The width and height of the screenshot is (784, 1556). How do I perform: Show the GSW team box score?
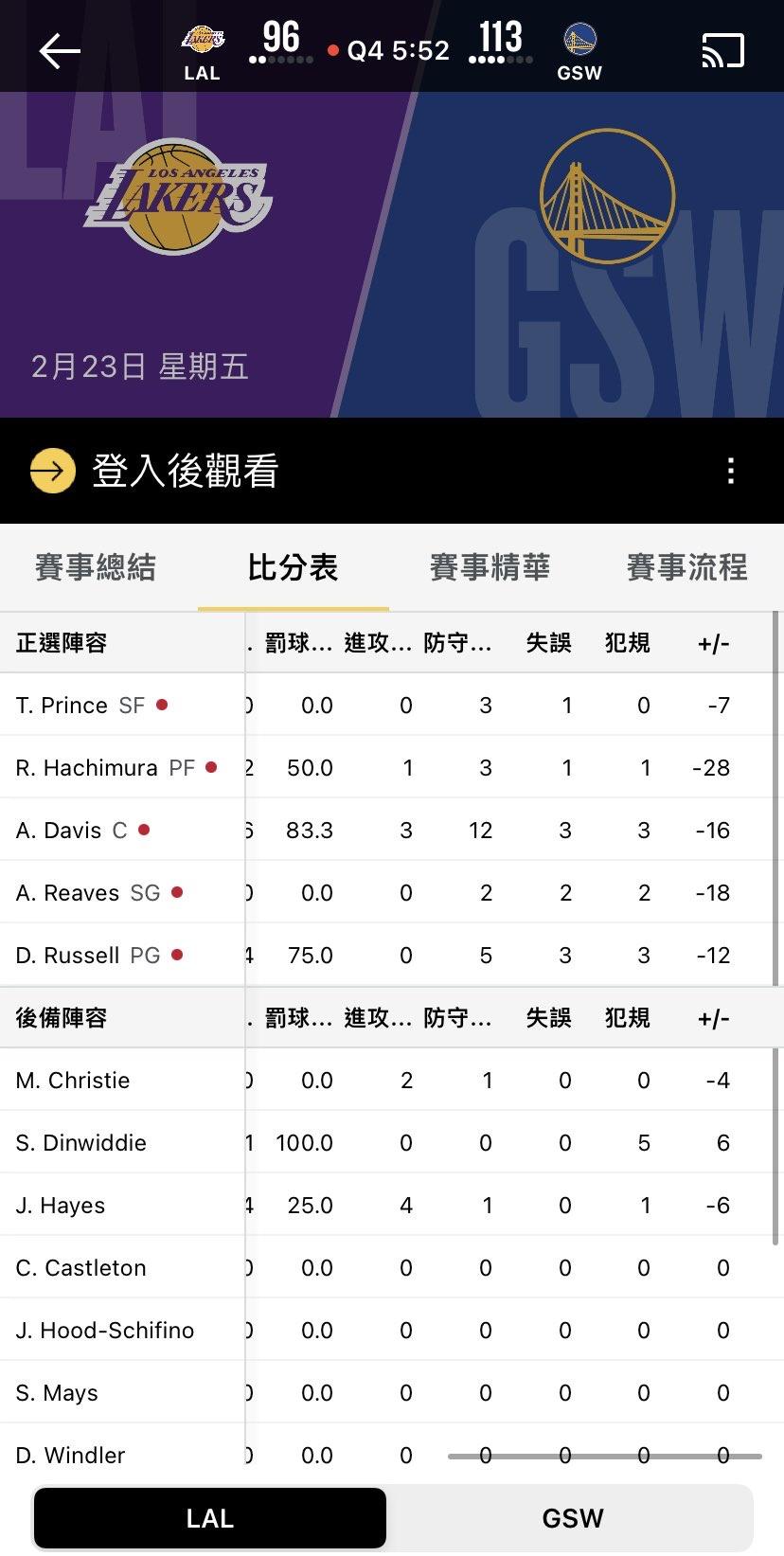pos(572,1518)
